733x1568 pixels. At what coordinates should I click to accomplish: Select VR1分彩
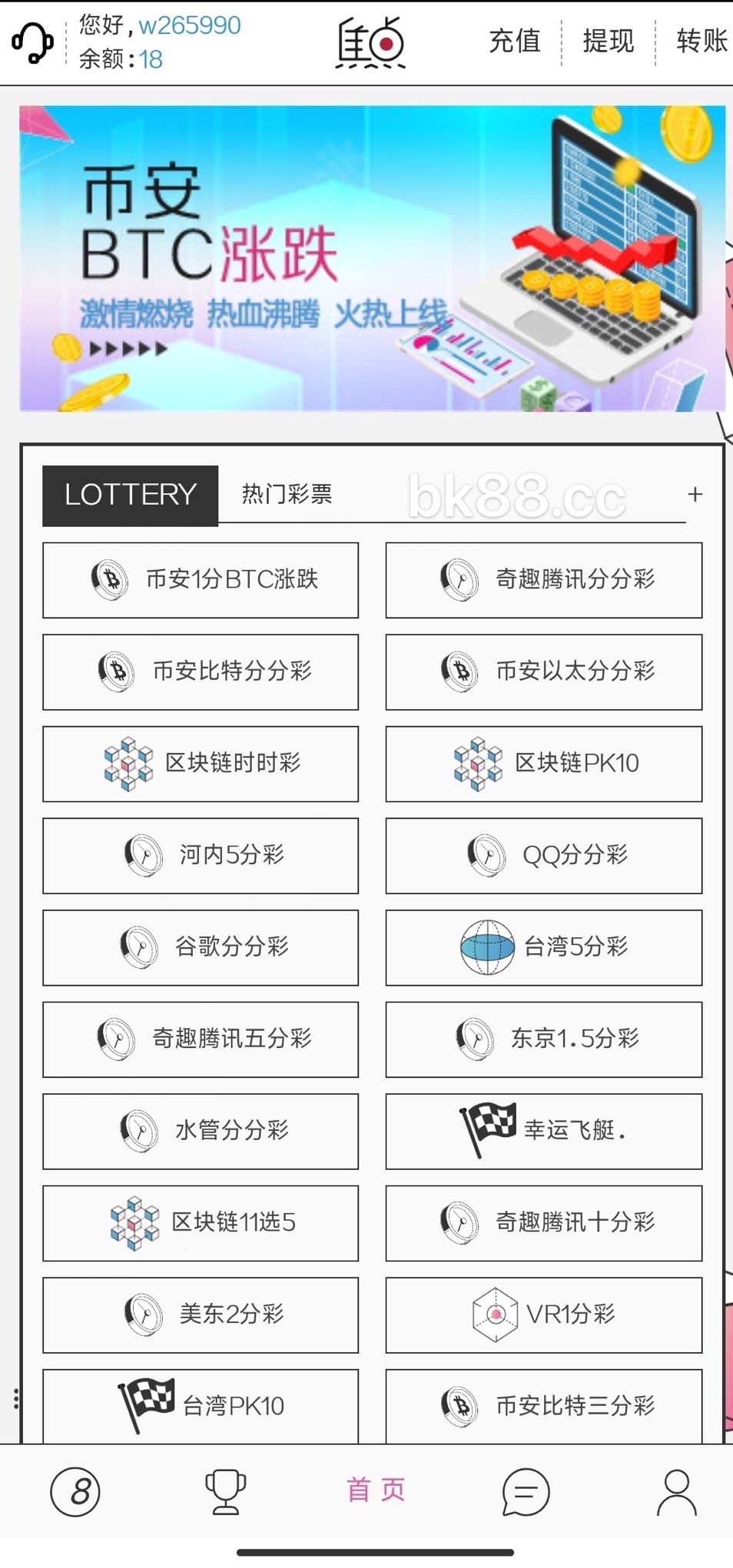pos(543,1314)
